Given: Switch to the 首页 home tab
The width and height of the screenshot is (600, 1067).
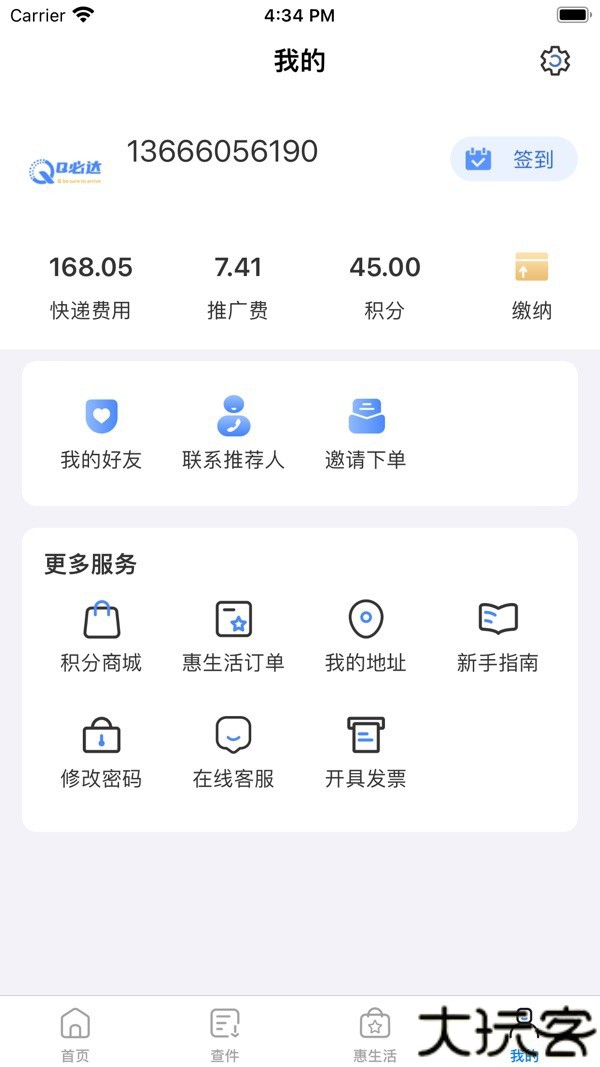Looking at the screenshot, I should tap(75, 1034).
